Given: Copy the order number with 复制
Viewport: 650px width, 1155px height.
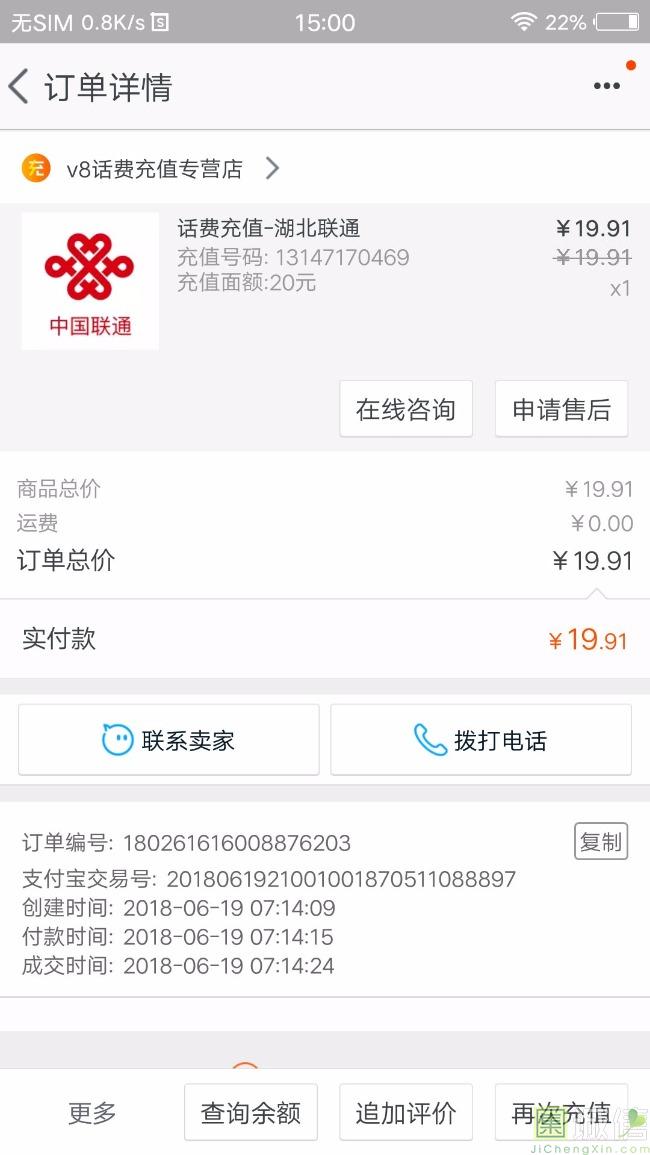Looking at the screenshot, I should tap(601, 841).
